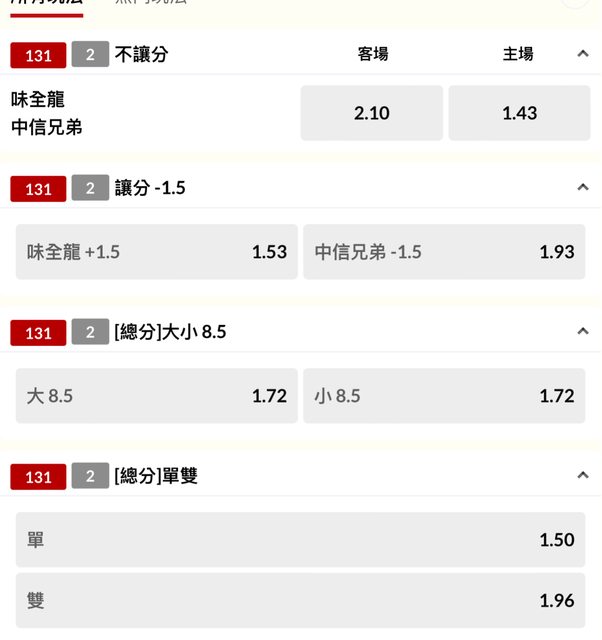Bet on 小 8.5 at 1.72
The width and height of the screenshot is (602, 640).
(x=444, y=396)
